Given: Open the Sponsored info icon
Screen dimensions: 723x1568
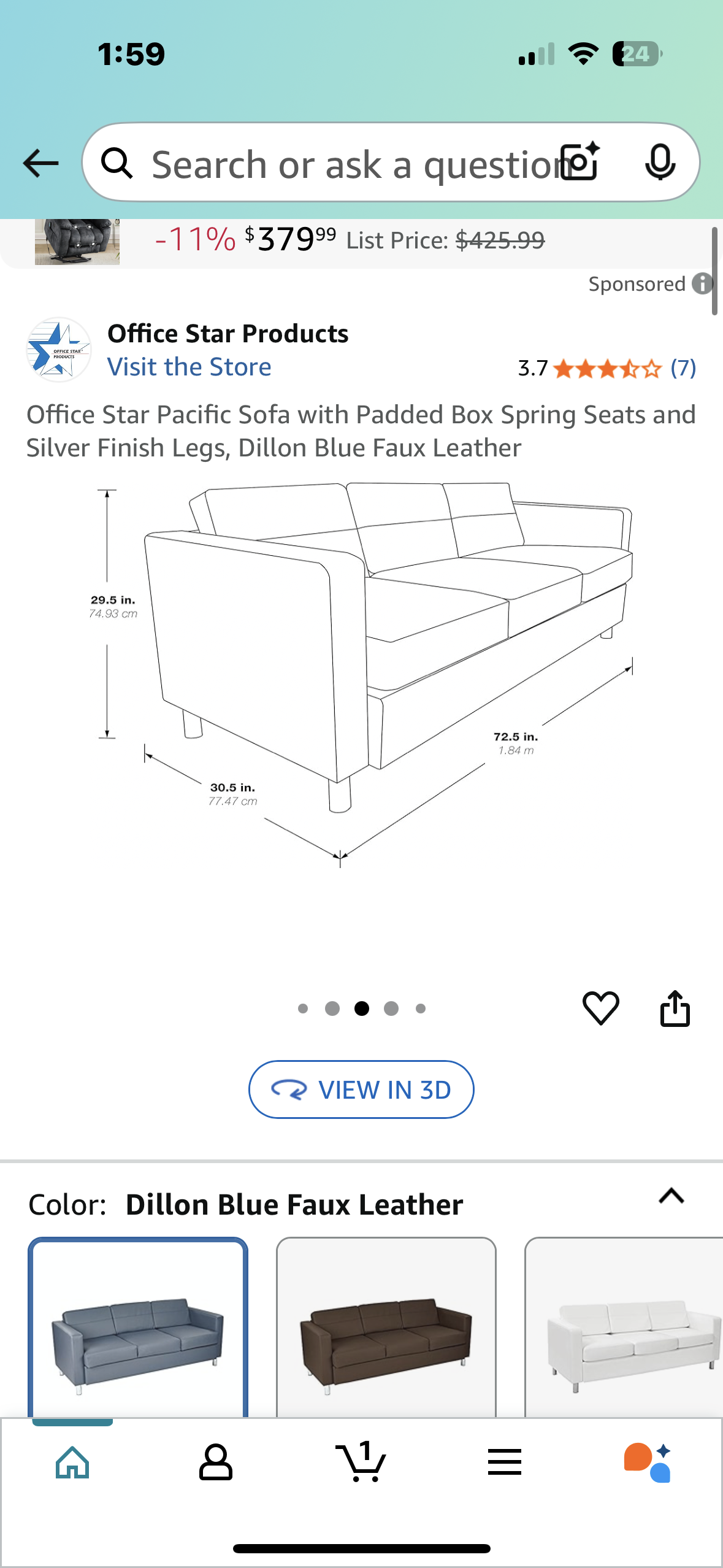Looking at the screenshot, I should click(x=702, y=284).
